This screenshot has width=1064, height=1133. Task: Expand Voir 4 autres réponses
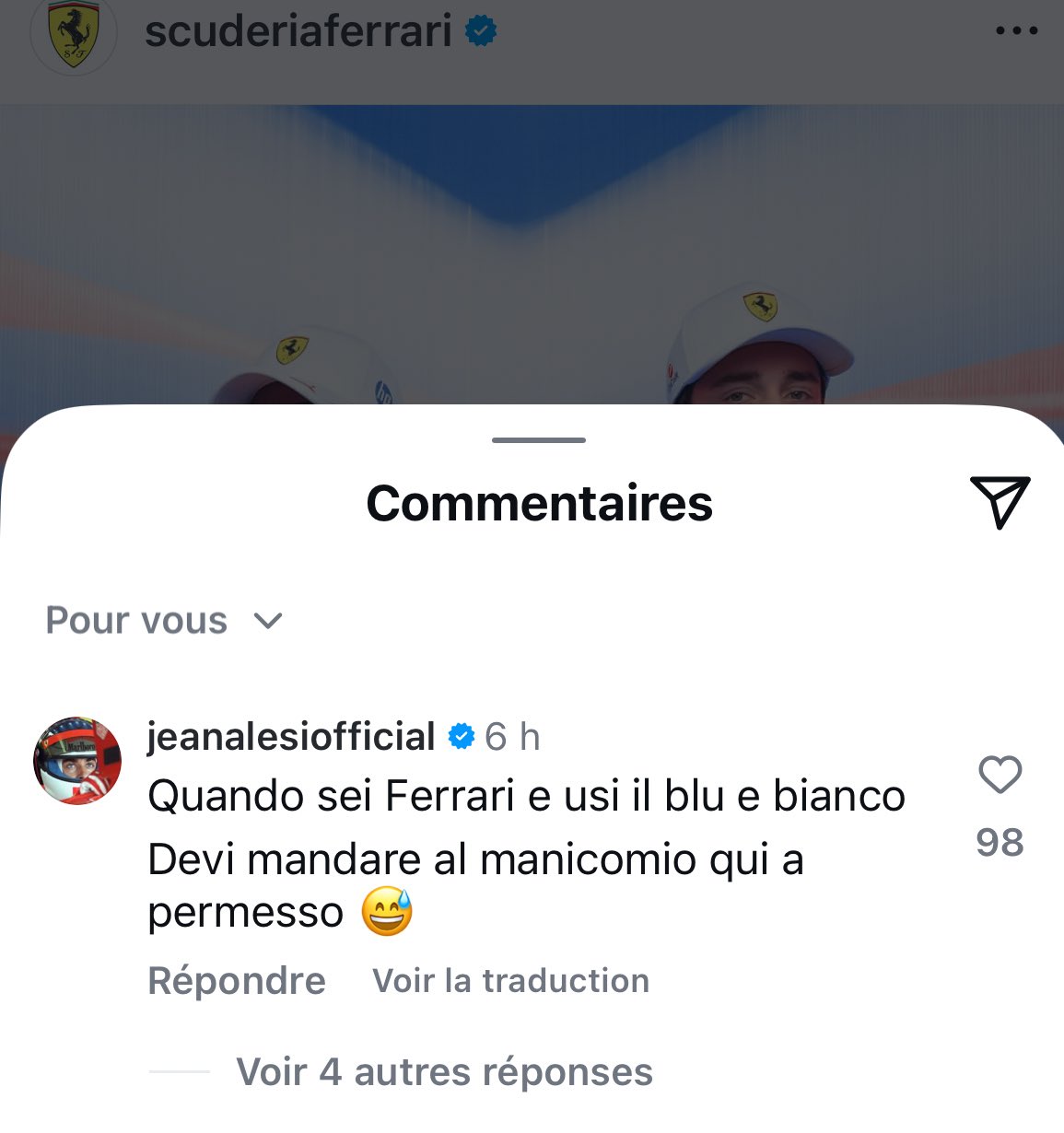click(x=444, y=1072)
